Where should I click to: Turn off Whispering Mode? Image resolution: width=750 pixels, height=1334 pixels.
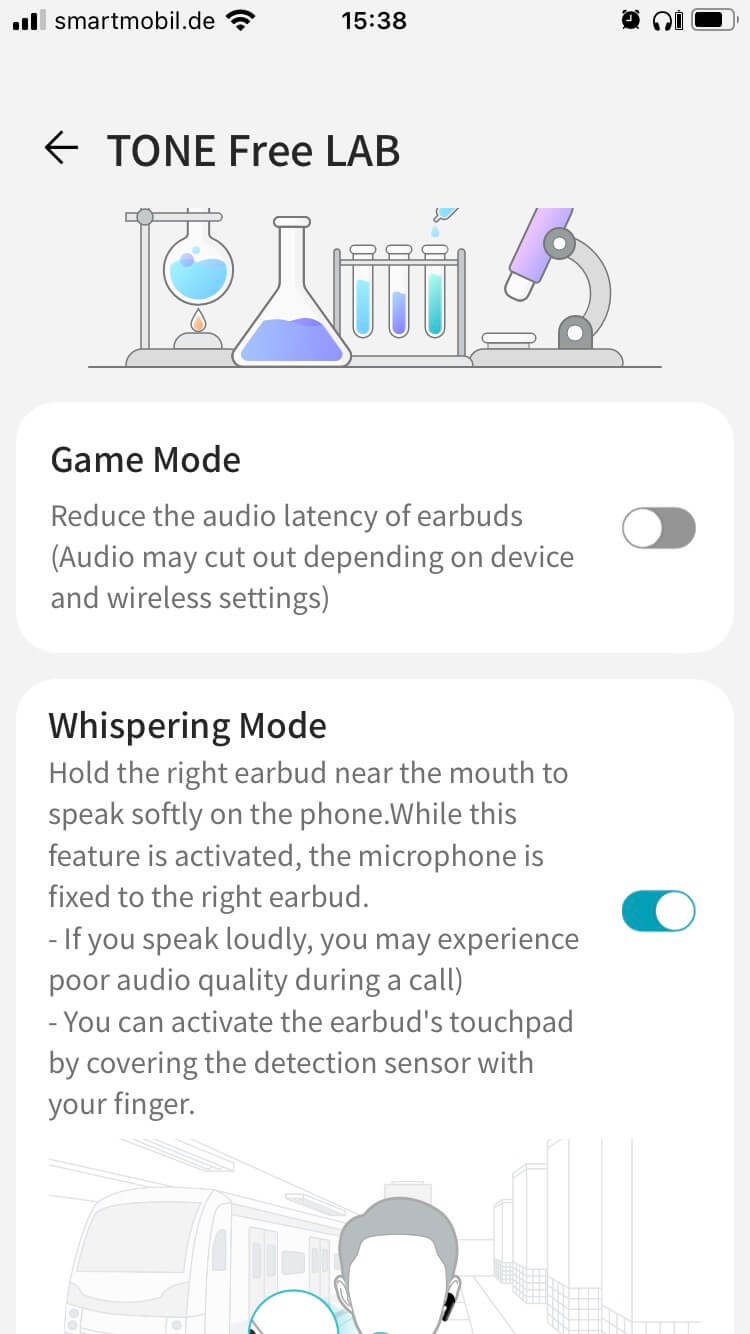click(x=658, y=911)
